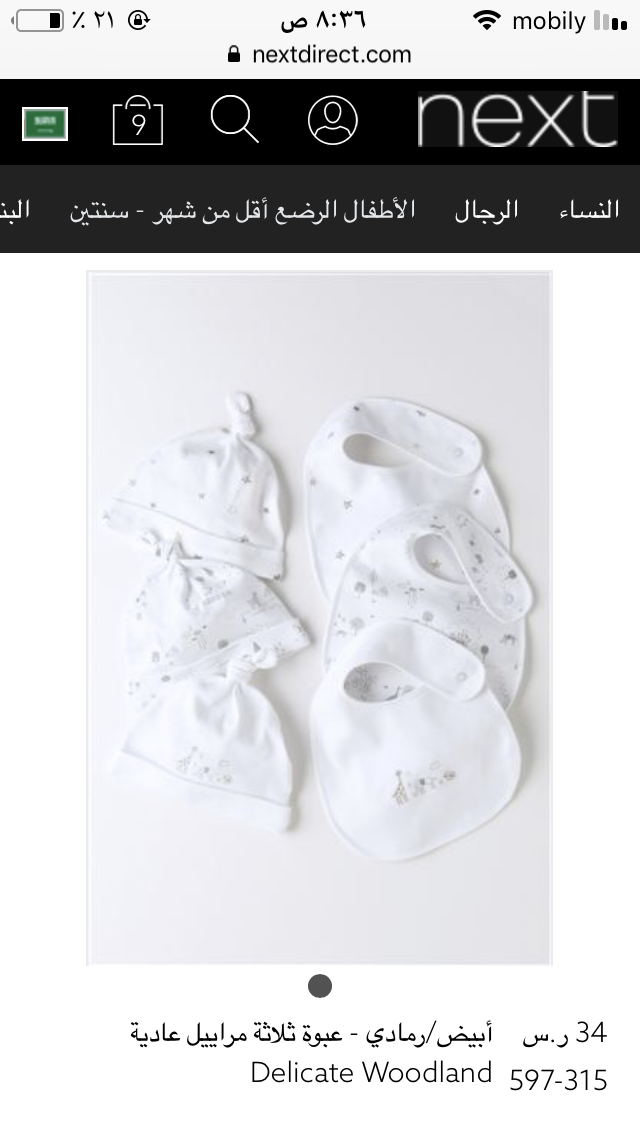Viewport: 640px width, 1136px height.
Task: Open the الرجال category
Action: (x=487, y=210)
